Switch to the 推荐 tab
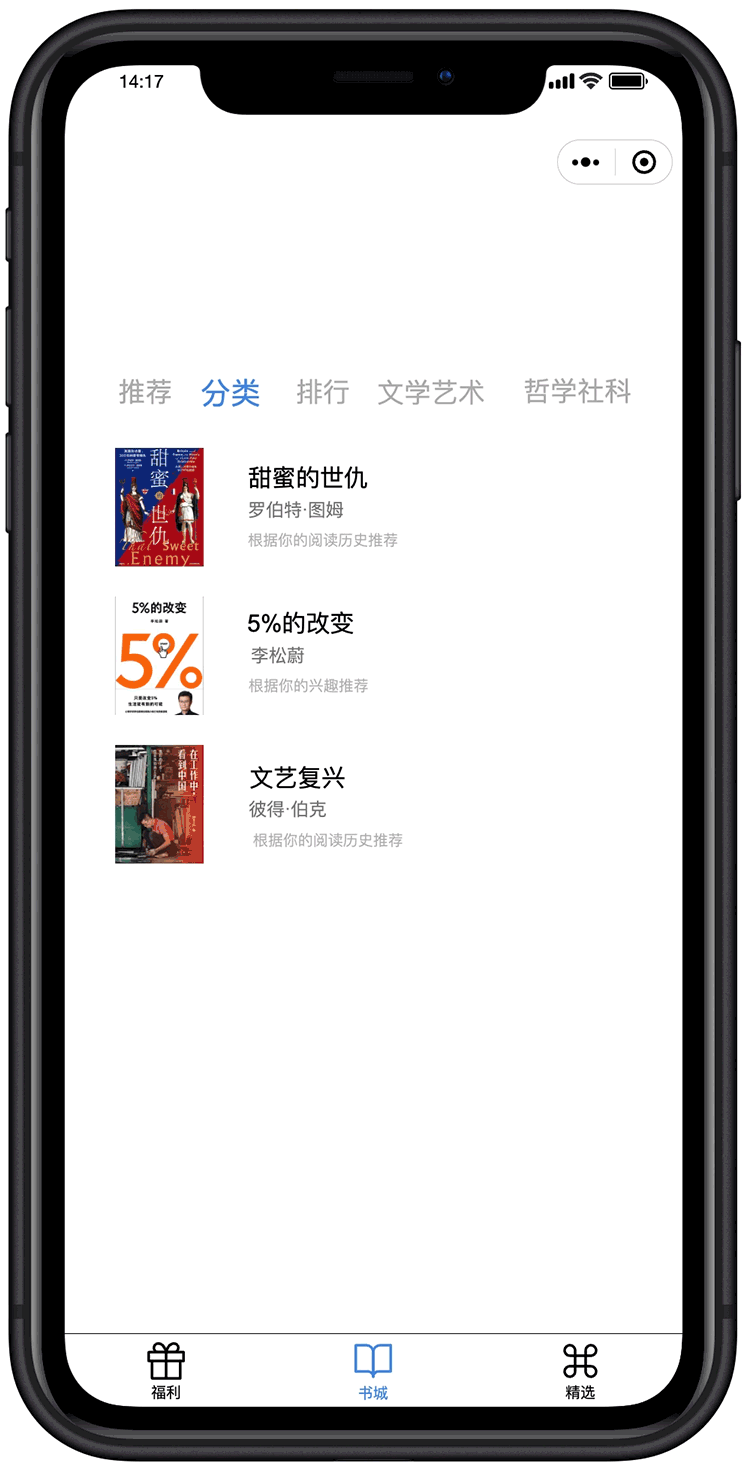Viewport: 750px width, 1477px height. pyautogui.click(x=145, y=392)
